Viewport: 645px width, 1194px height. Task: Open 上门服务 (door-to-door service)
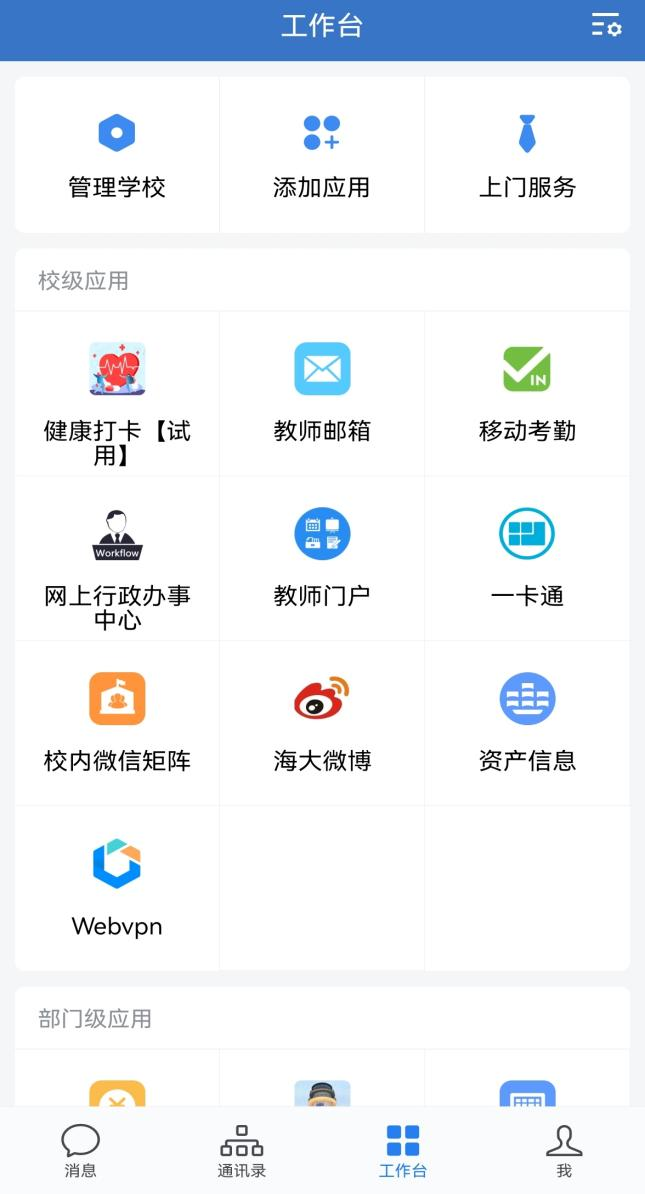pos(527,155)
